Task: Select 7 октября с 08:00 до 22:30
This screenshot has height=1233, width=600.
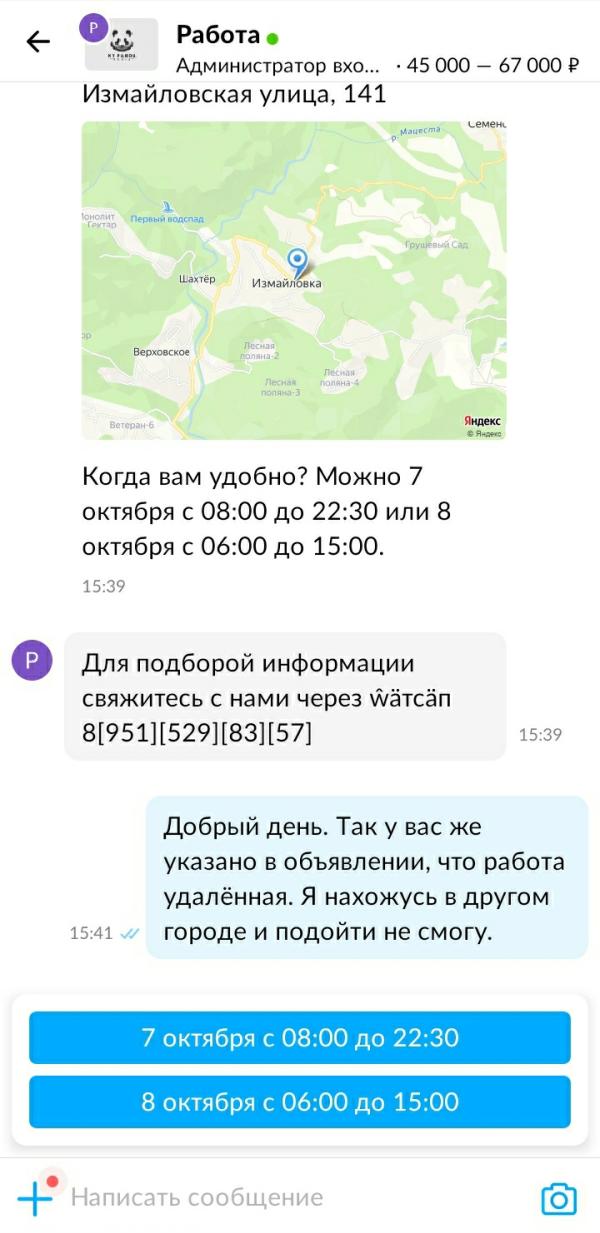Action: pyautogui.click(x=300, y=1037)
